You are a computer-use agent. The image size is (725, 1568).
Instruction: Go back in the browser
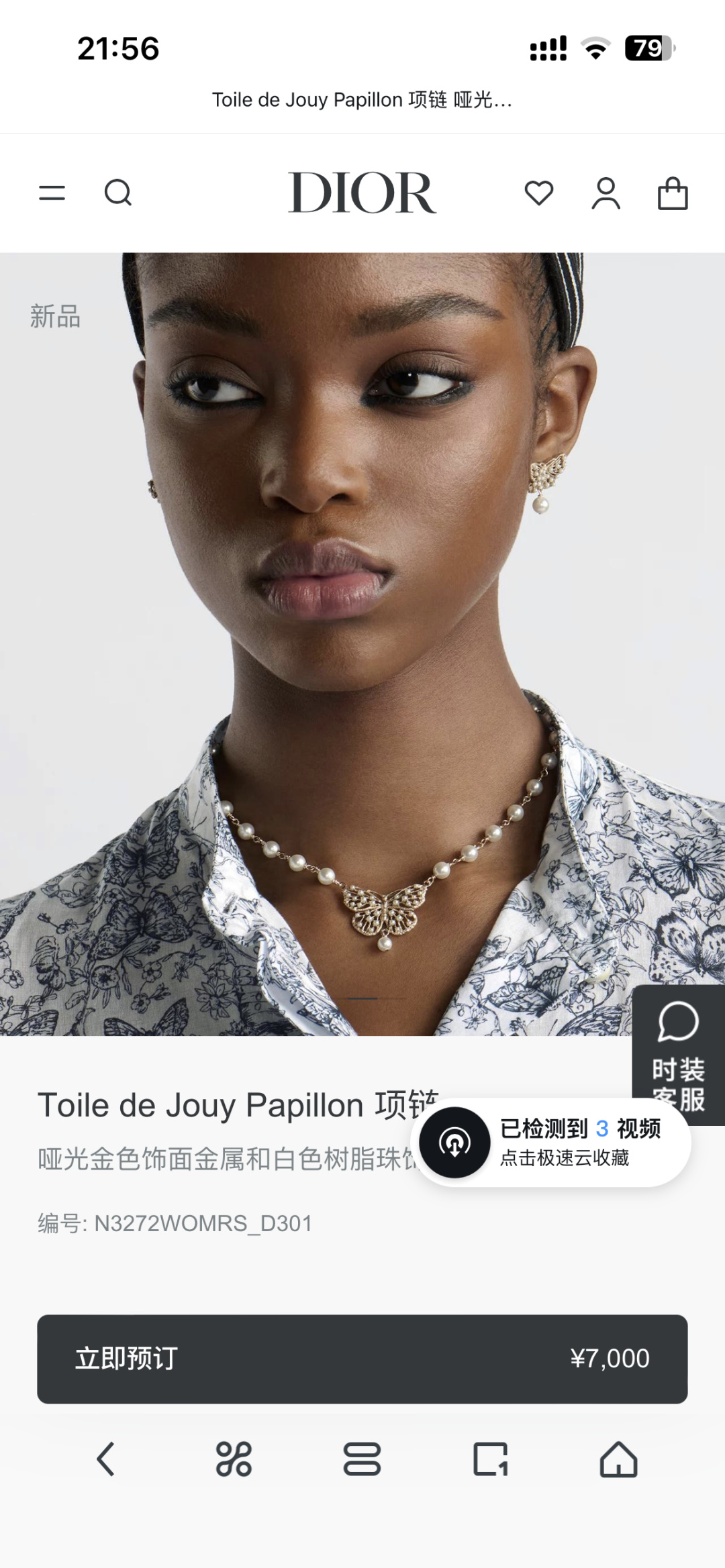pyautogui.click(x=106, y=1459)
